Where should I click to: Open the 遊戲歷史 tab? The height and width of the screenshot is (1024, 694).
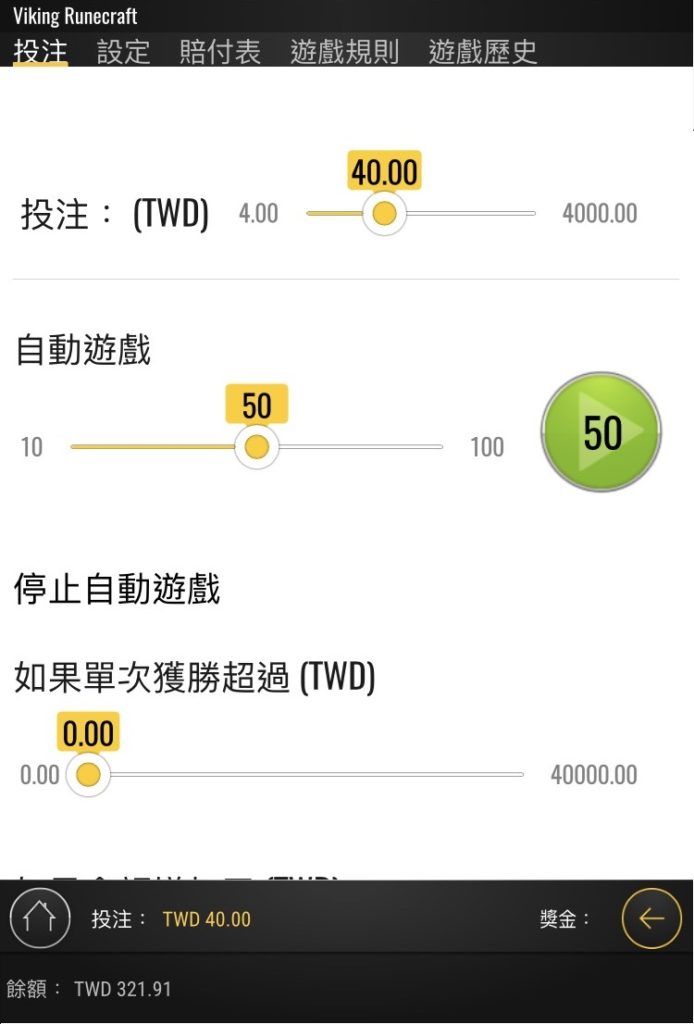click(x=482, y=51)
